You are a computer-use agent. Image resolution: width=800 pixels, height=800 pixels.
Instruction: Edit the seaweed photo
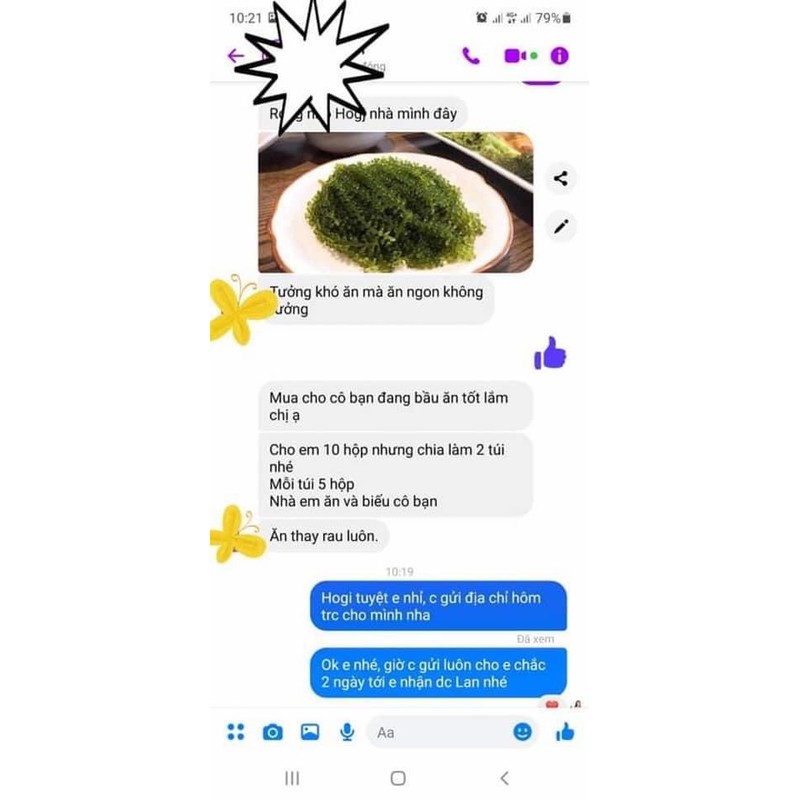[560, 226]
